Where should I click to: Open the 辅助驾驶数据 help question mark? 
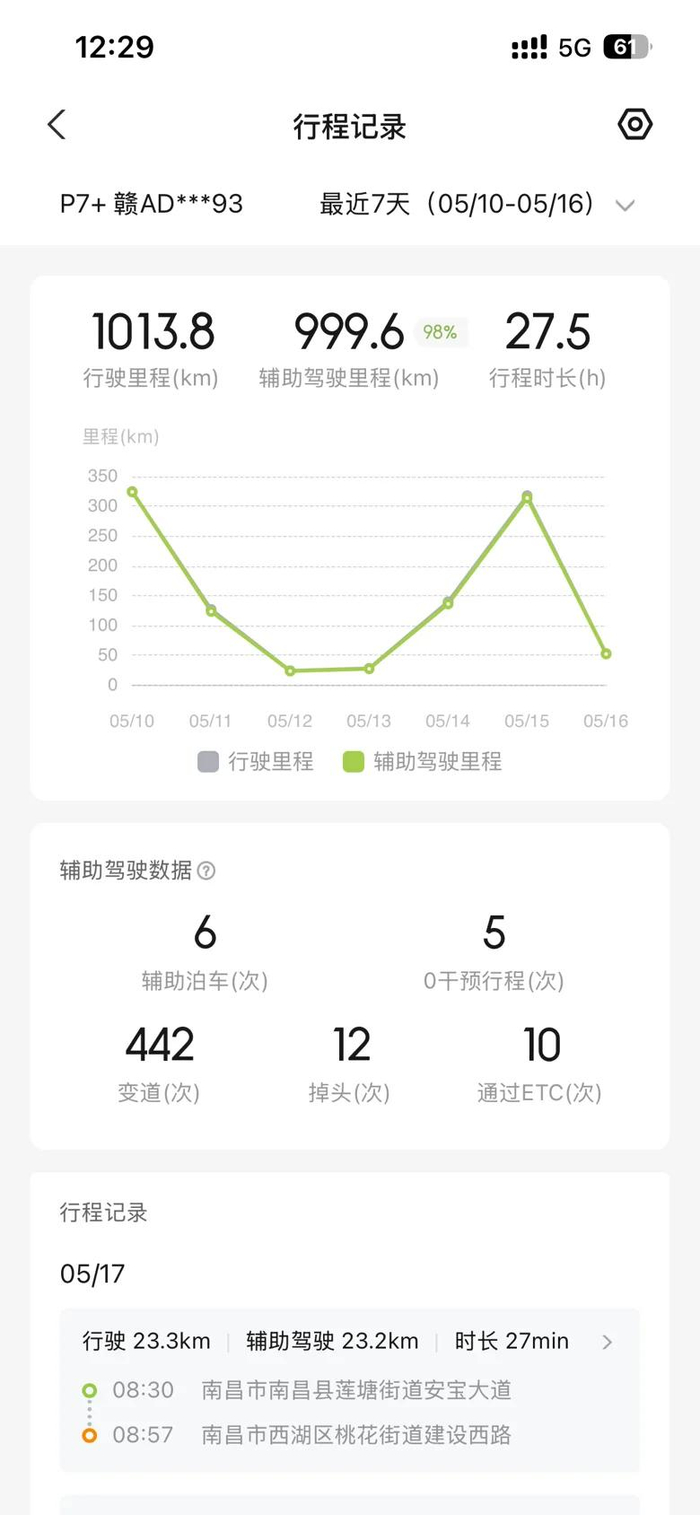pos(206,871)
